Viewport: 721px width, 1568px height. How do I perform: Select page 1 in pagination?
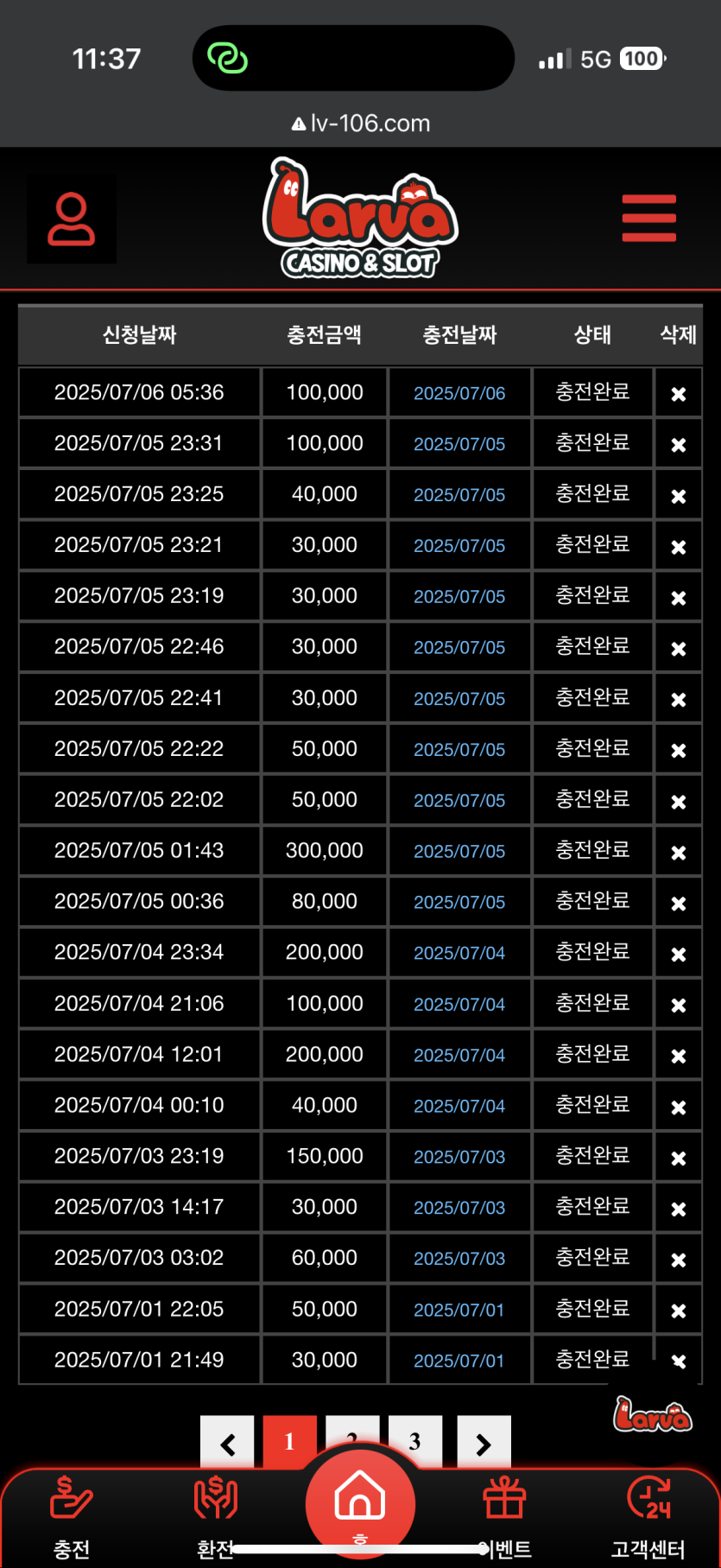(289, 1441)
